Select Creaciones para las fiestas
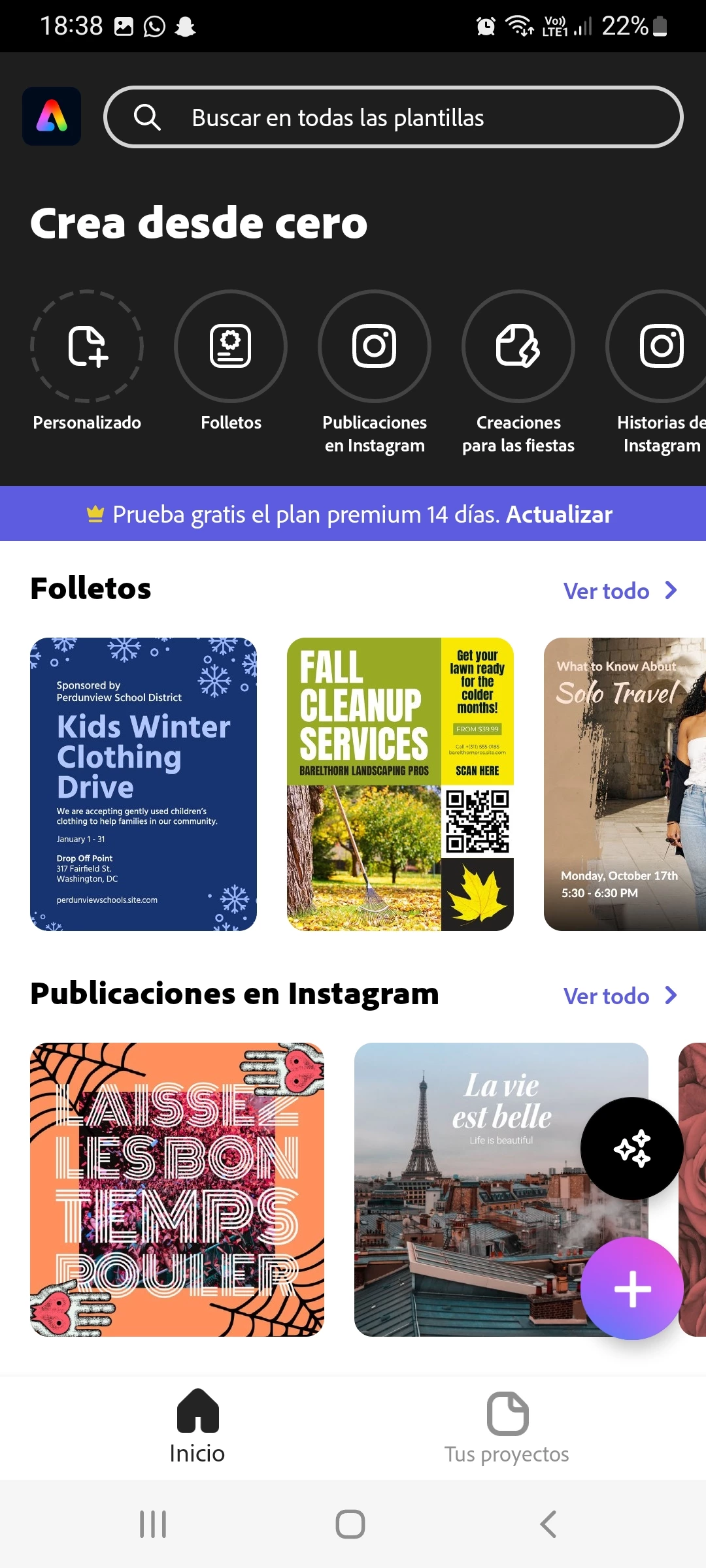 (x=518, y=346)
